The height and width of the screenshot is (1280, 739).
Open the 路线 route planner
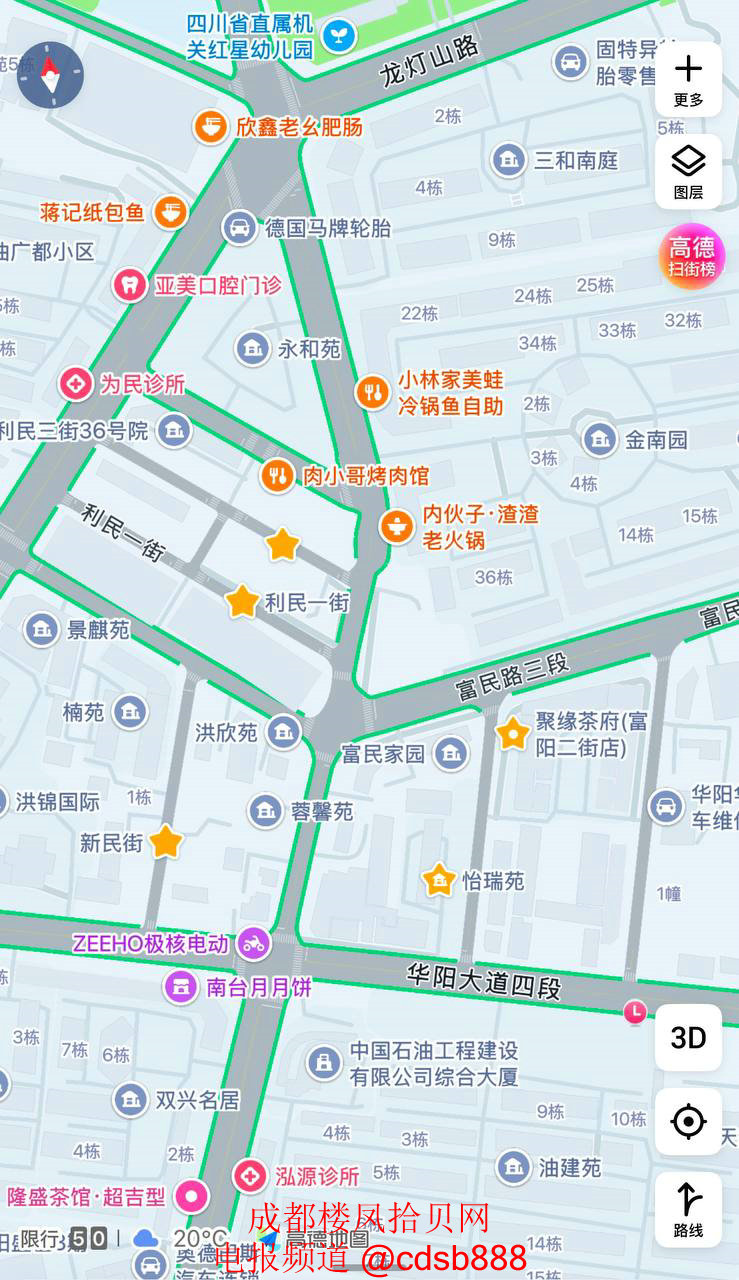[x=688, y=1209]
